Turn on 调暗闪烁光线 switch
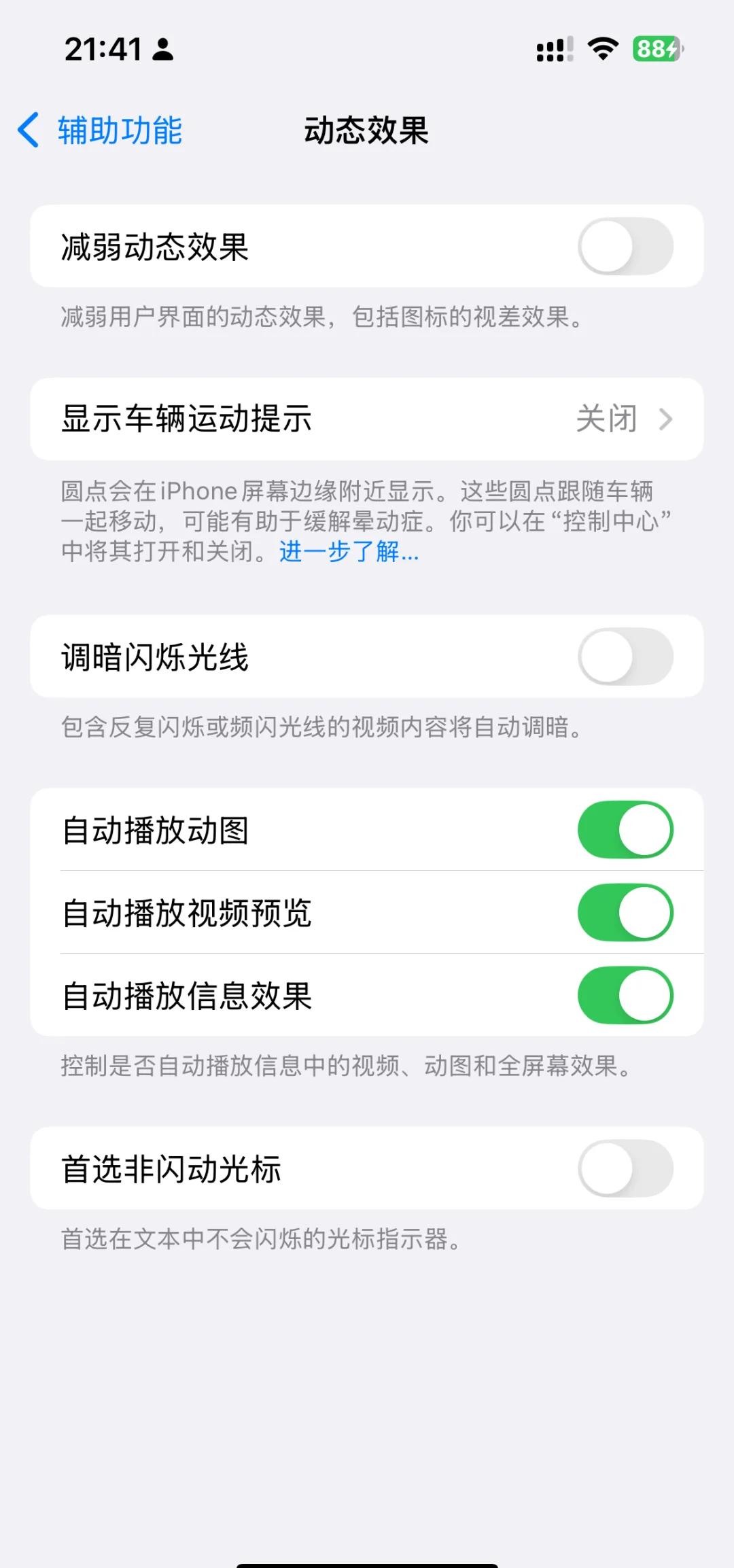Viewport: 734px width, 1568px height. click(625, 657)
